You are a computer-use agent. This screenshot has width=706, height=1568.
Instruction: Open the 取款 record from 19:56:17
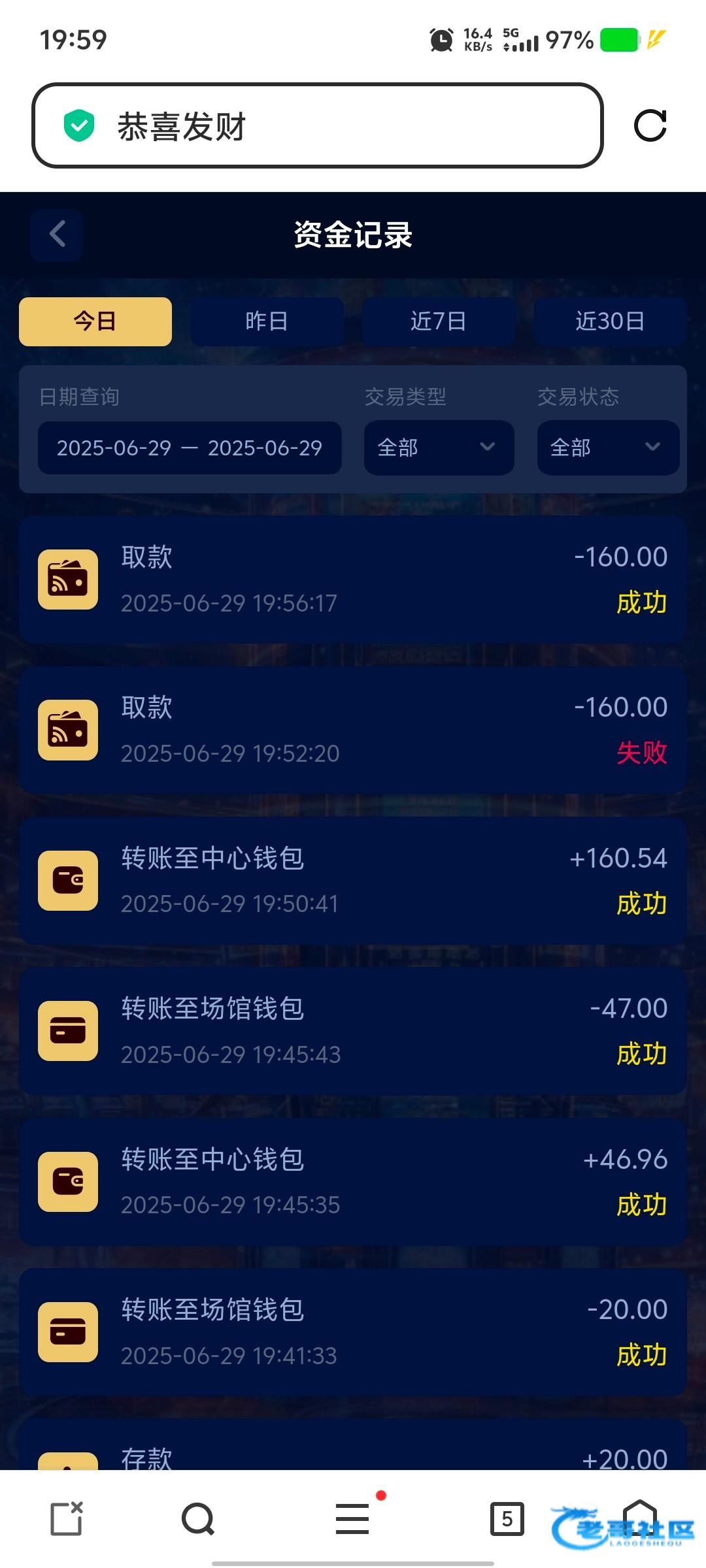(353, 580)
